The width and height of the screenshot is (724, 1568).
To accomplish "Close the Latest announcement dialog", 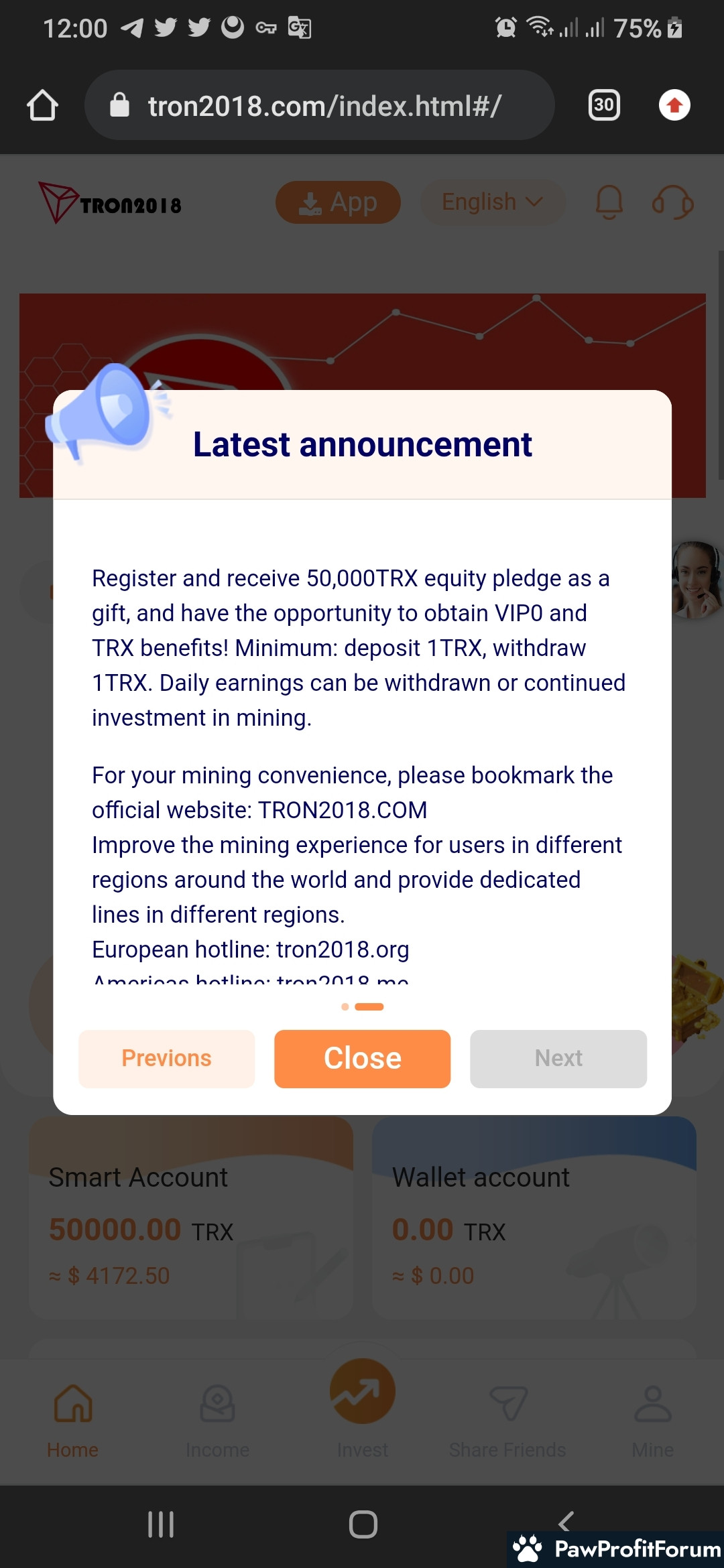I will coord(362,1059).
